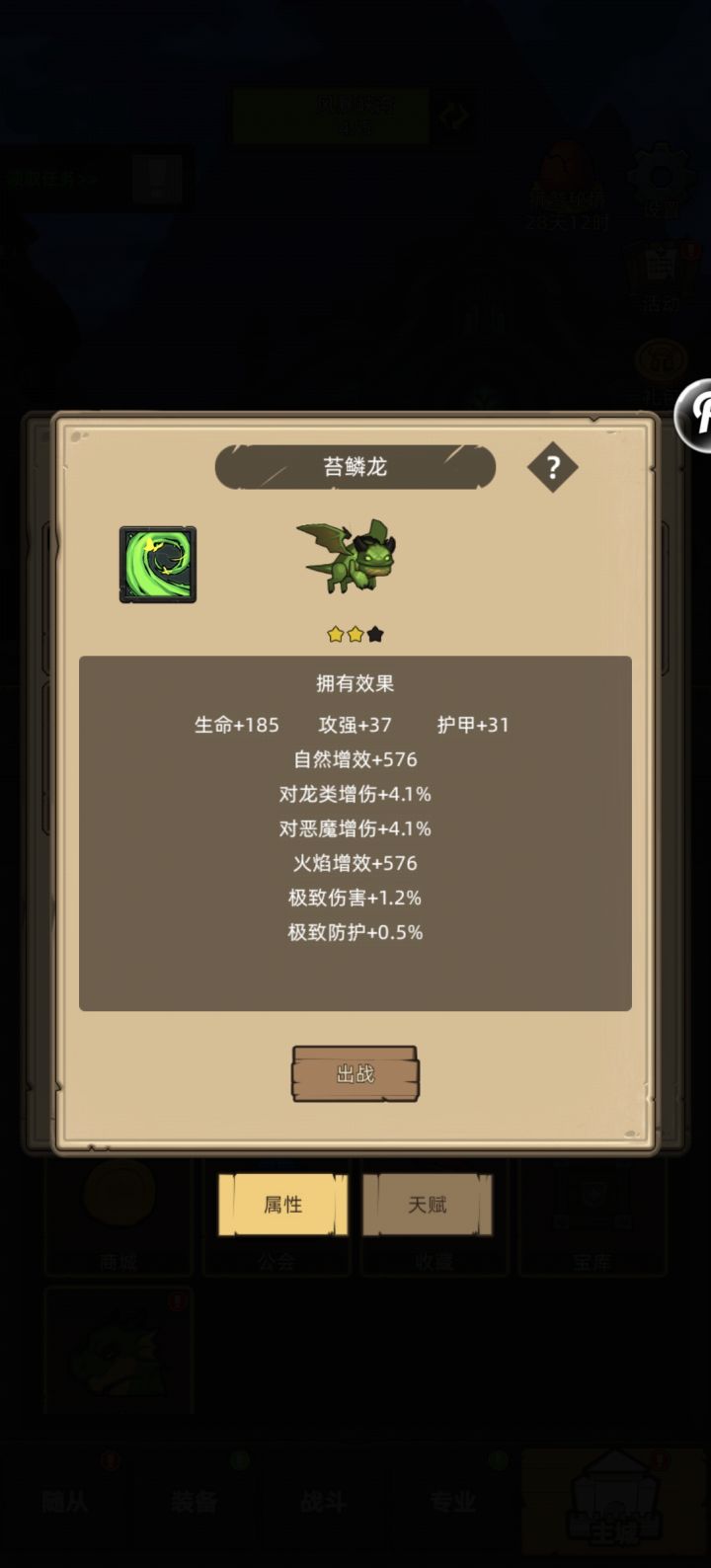The image size is (711, 1568).
Task: Click the question mark help button
Action: pyautogui.click(x=552, y=467)
